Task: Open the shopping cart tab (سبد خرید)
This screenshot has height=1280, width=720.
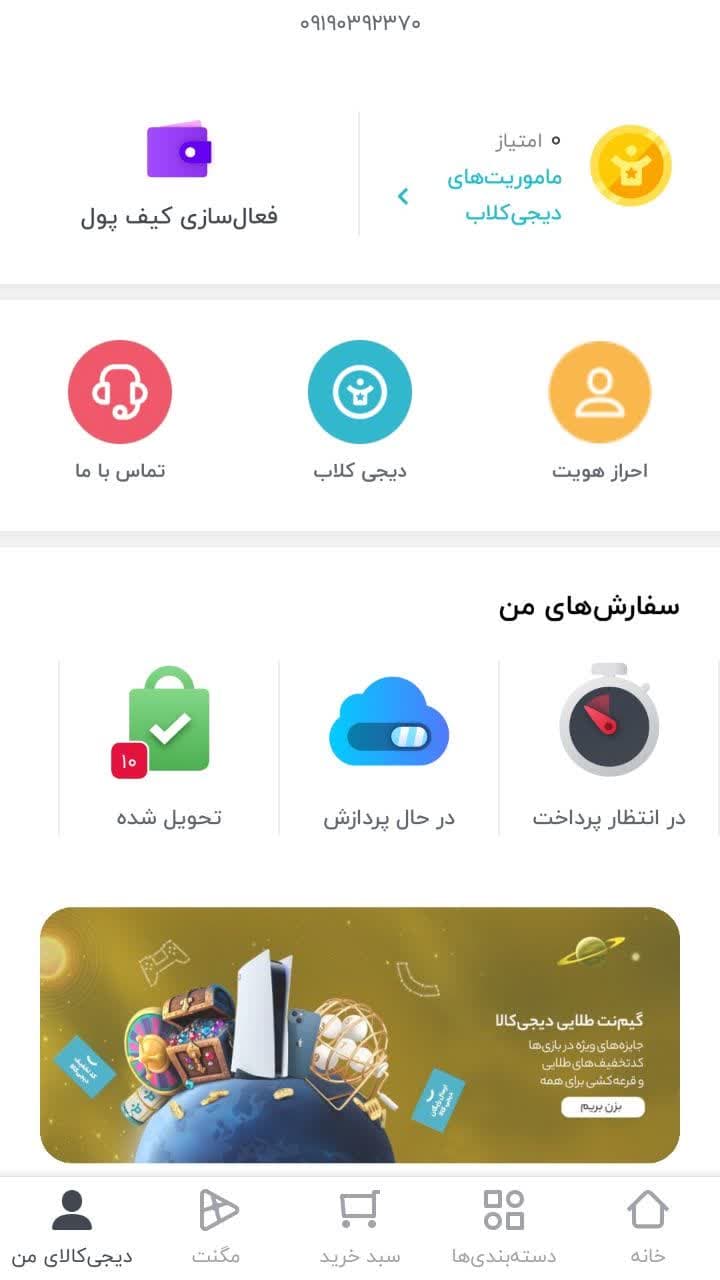Action: click(x=360, y=1227)
